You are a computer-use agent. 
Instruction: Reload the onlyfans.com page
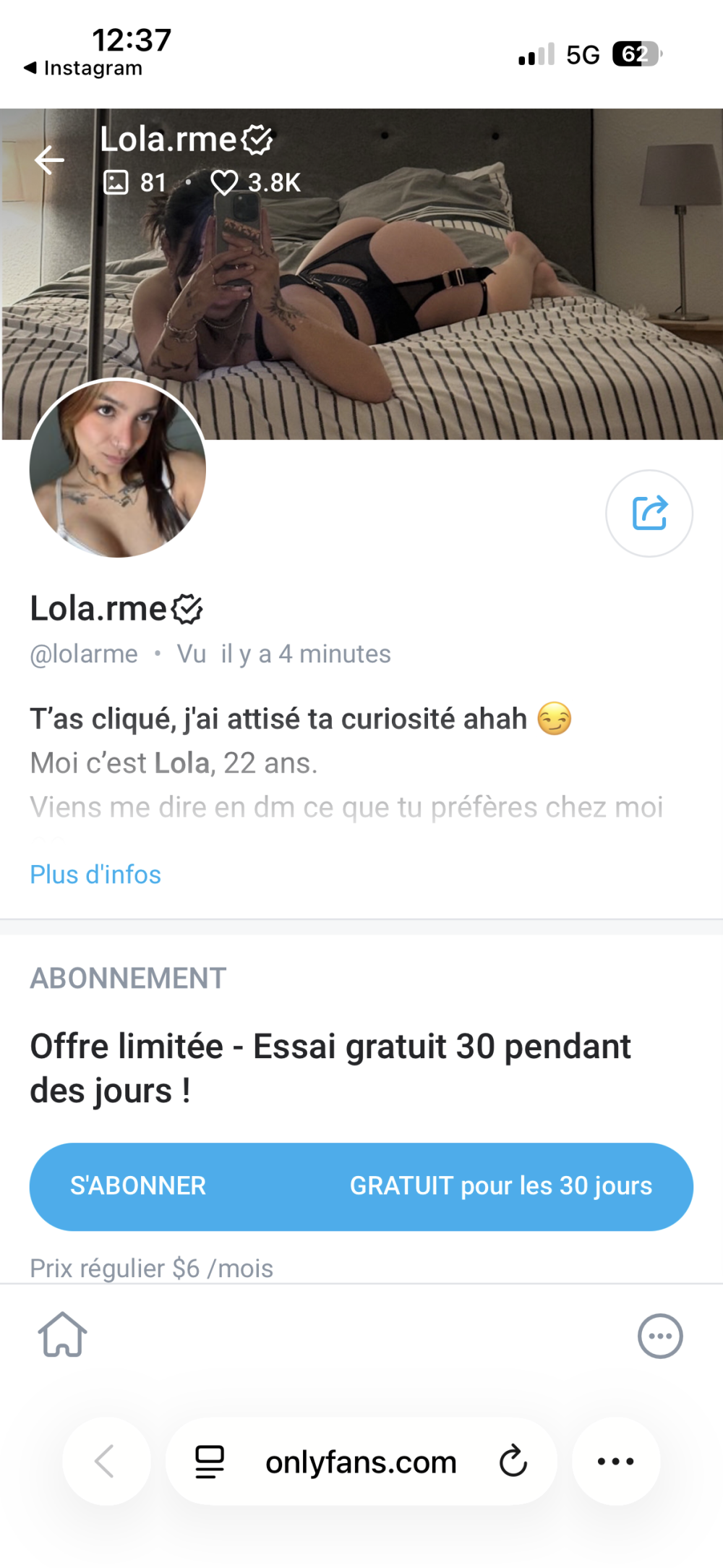513,1461
